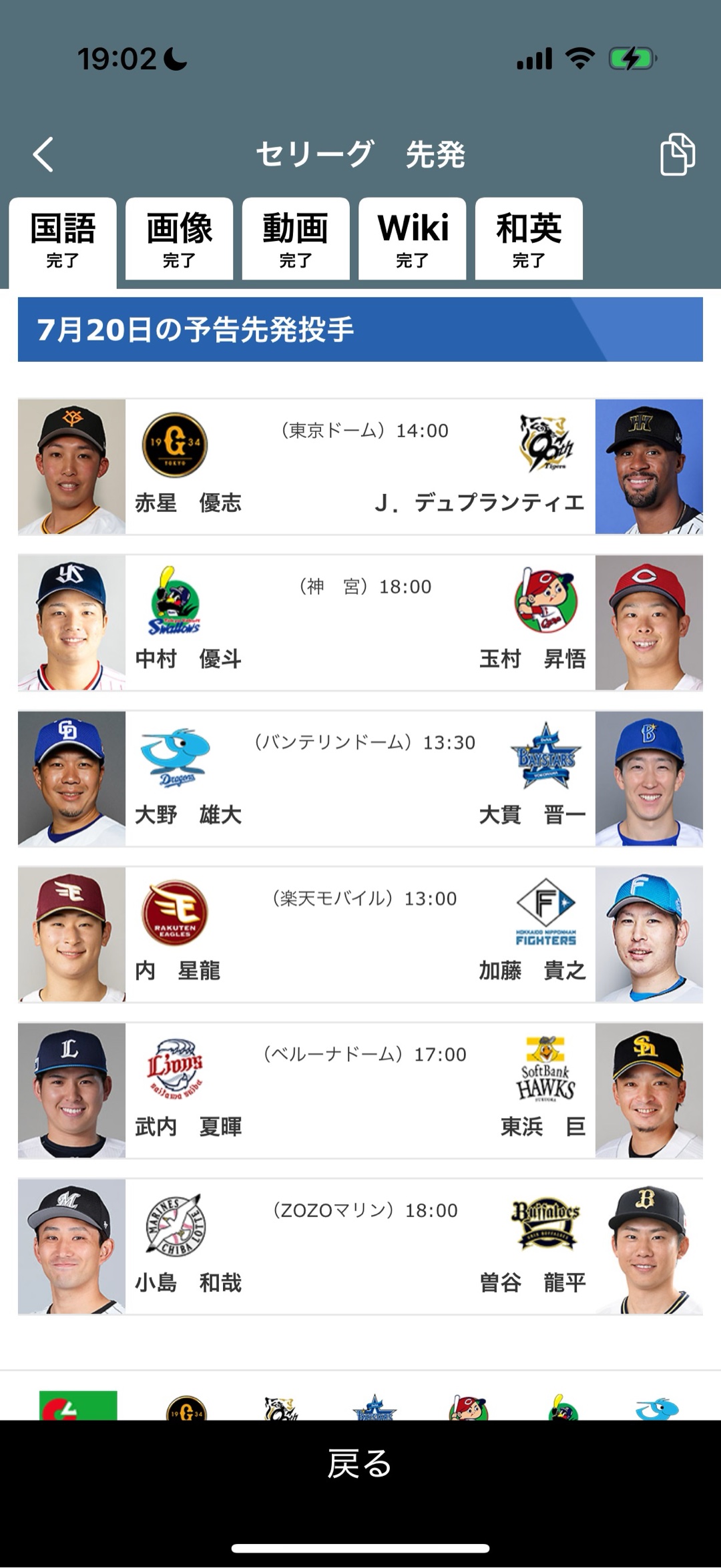Open the 動画 tab
721x1568 pixels.
[296, 239]
